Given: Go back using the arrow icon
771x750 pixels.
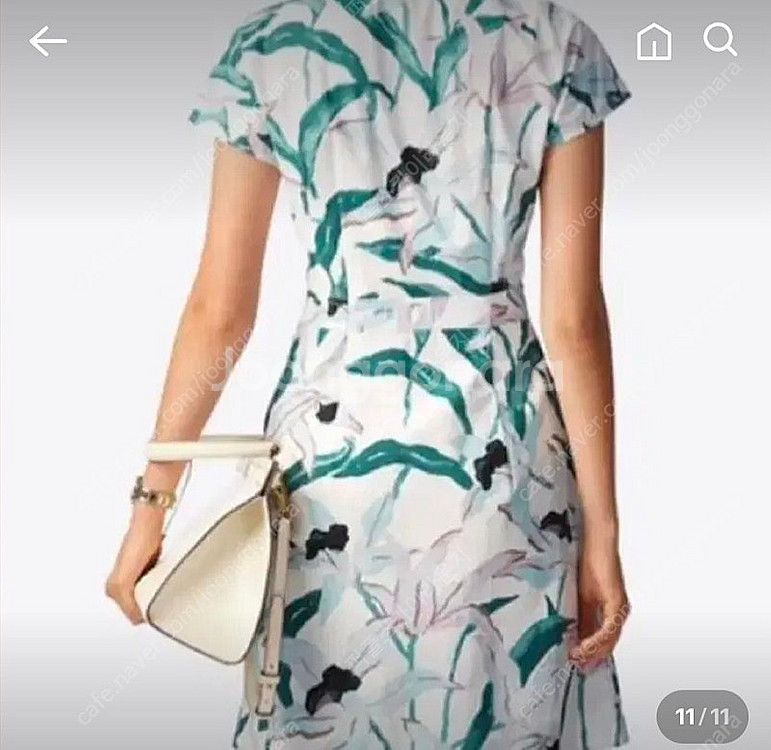Looking at the screenshot, I should click(47, 41).
